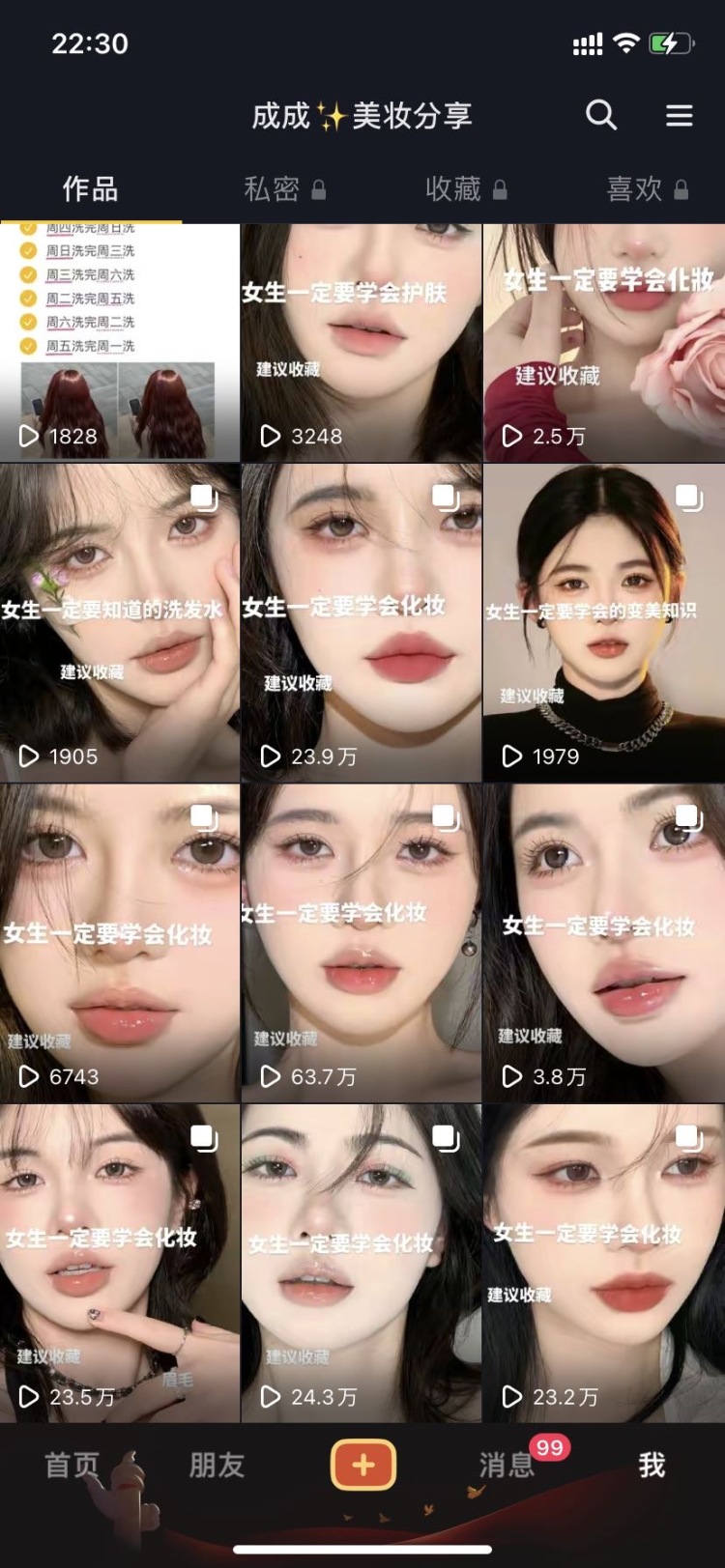Open the hair-wash schedule video with 1828 plays
Image resolution: width=725 pixels, height=1568 pixels.
pos(119,343)
